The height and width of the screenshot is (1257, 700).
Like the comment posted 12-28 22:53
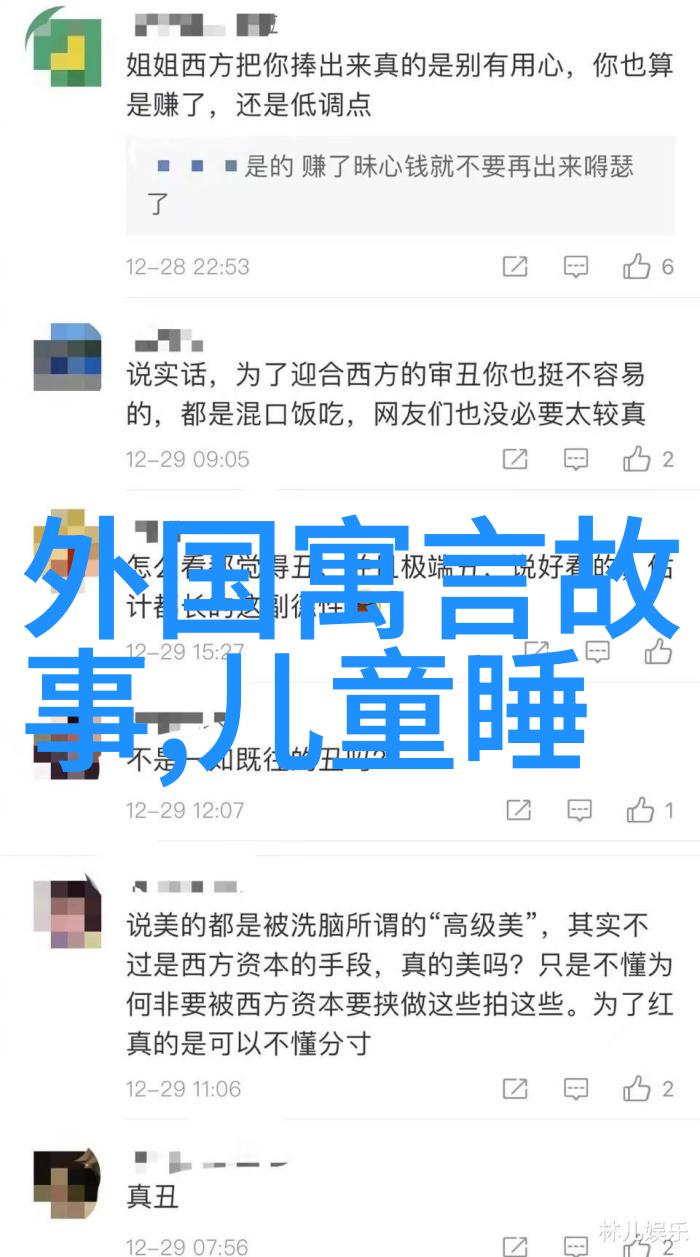click(x=637, y=266)
